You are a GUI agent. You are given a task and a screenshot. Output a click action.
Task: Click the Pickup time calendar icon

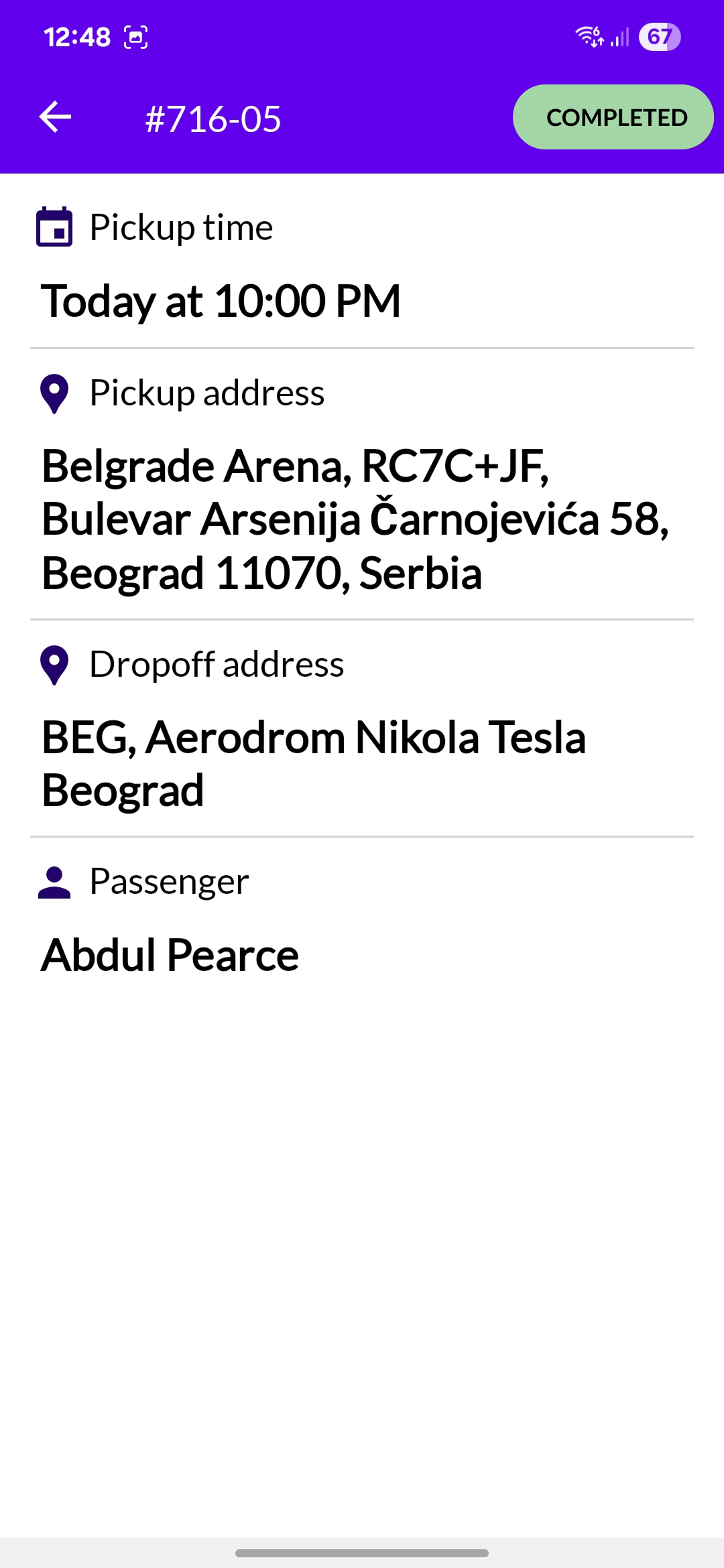coord(56,226)
